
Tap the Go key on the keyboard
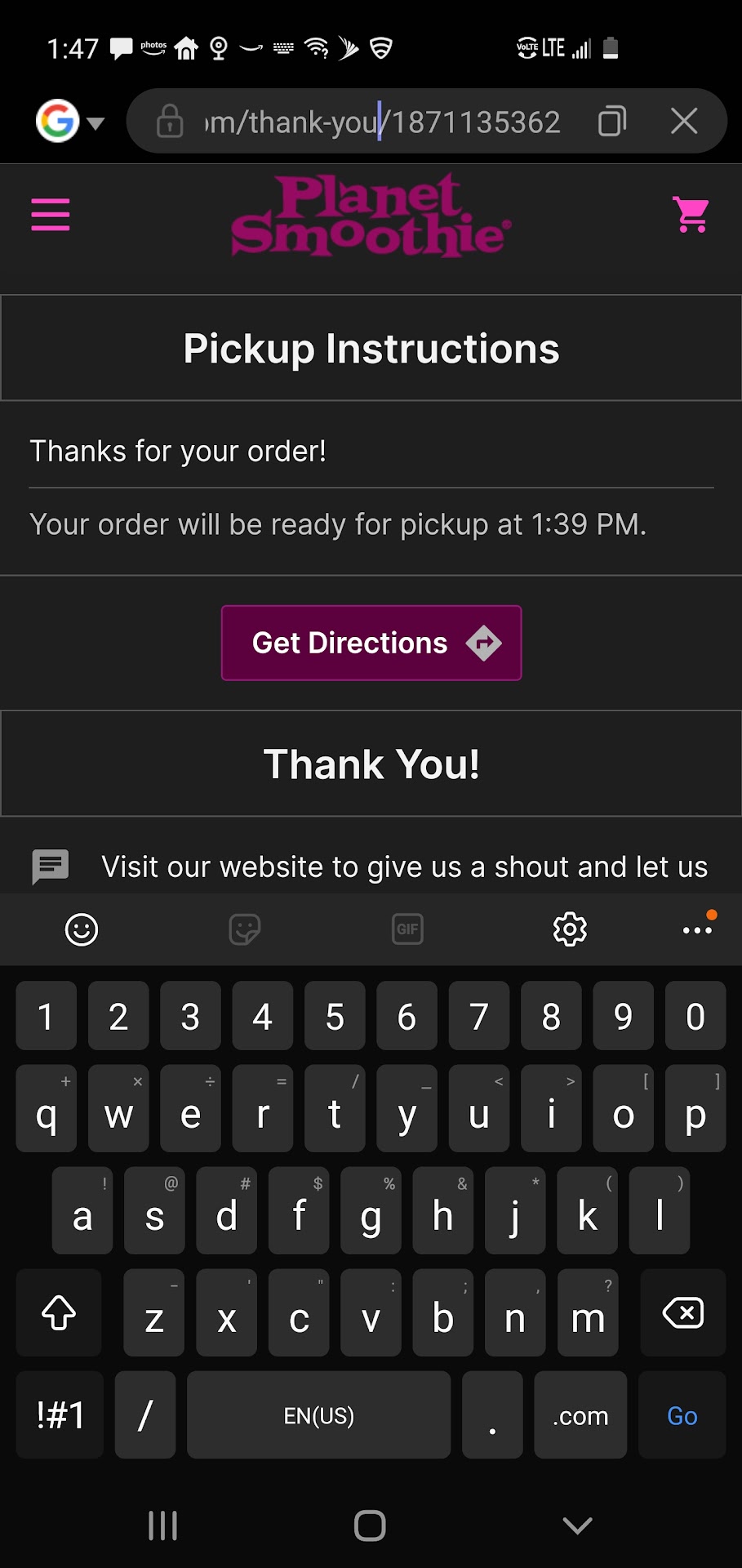tap(682, 1415)
